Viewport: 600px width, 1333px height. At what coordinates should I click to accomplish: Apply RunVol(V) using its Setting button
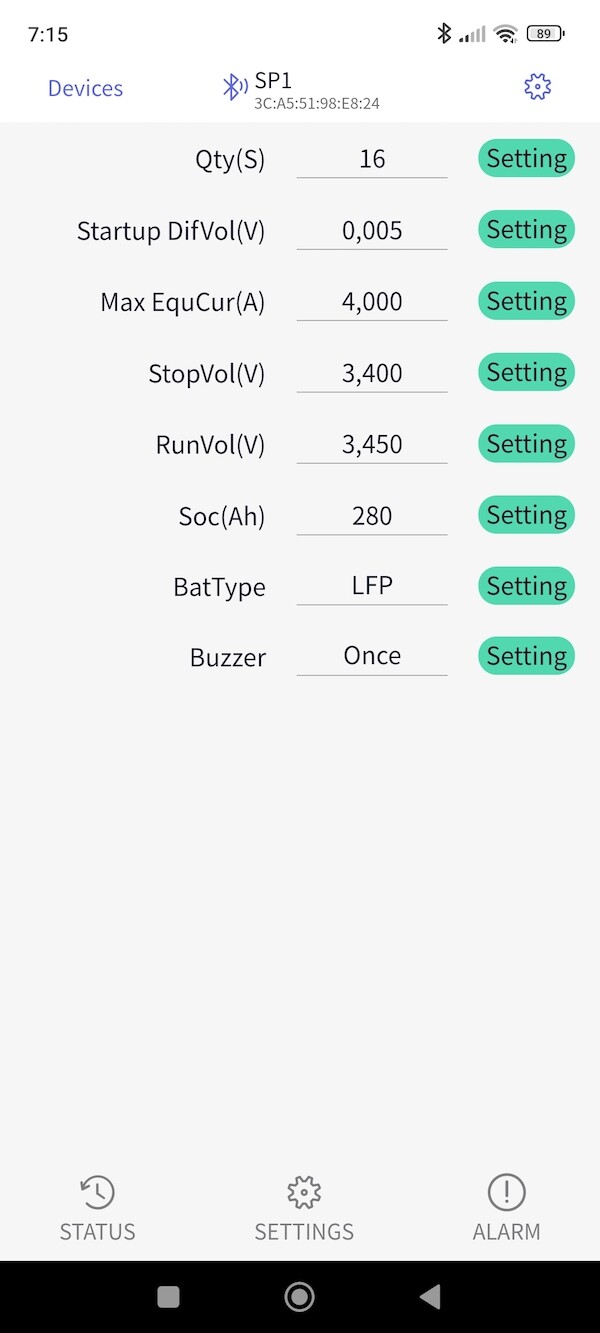(526, 444)
